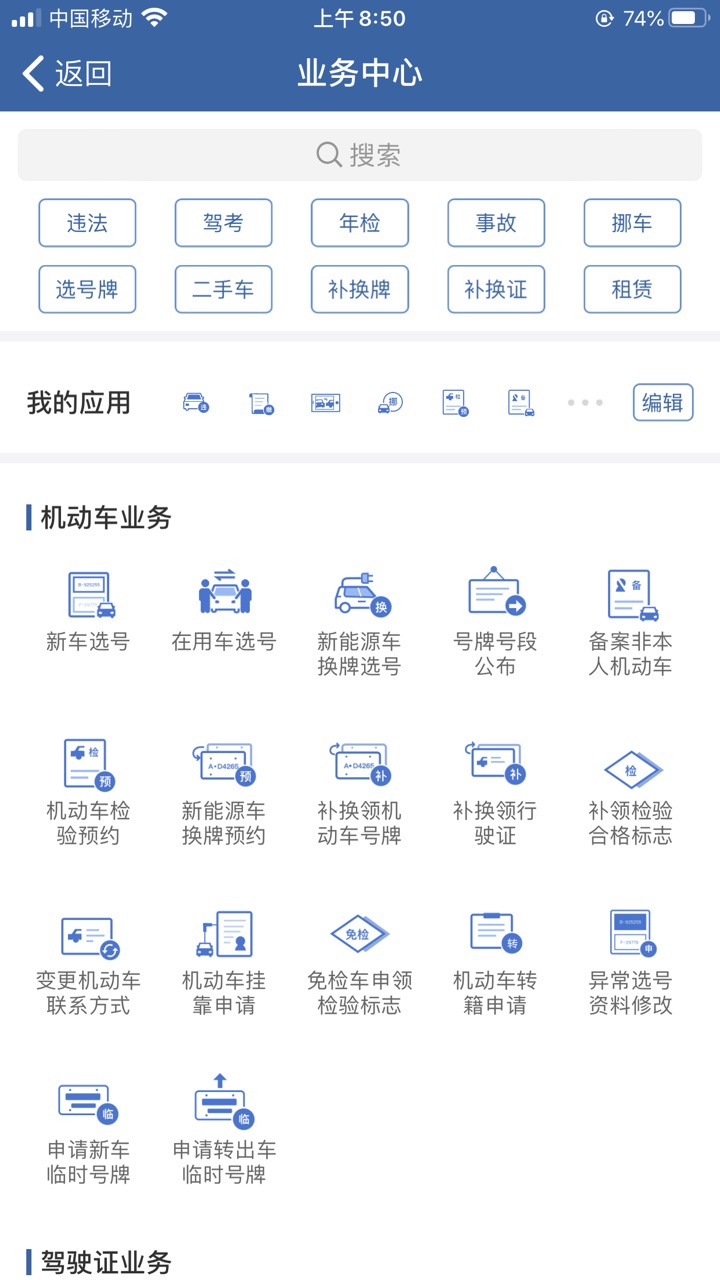The width and height of the screenshot is (720, 1280).
Task: Open 机动车检验预约
Action: point(88,792)
